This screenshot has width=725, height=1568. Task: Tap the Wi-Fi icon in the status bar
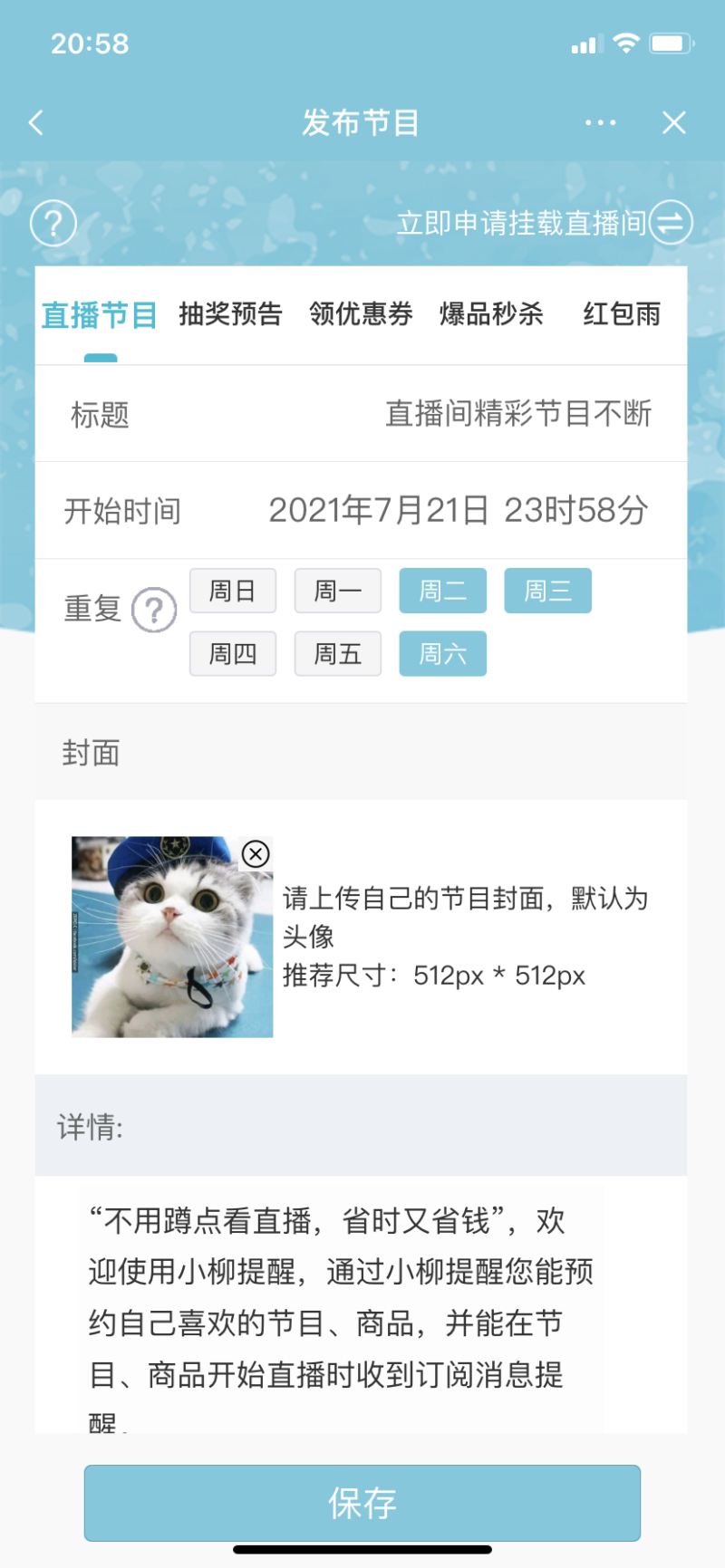click(x=625, y=42)
